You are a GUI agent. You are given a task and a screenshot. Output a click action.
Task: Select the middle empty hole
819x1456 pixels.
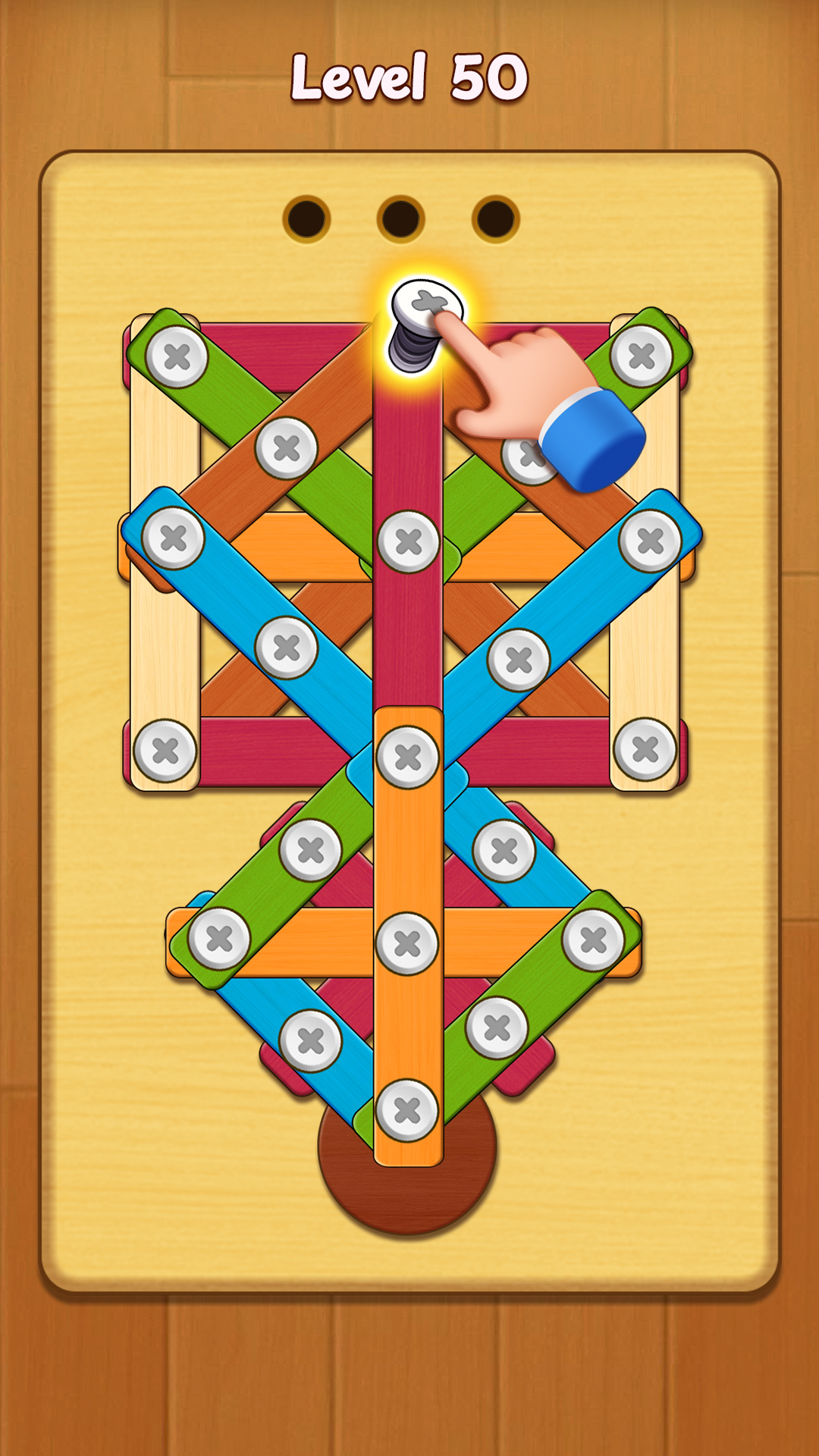point(400,219)
